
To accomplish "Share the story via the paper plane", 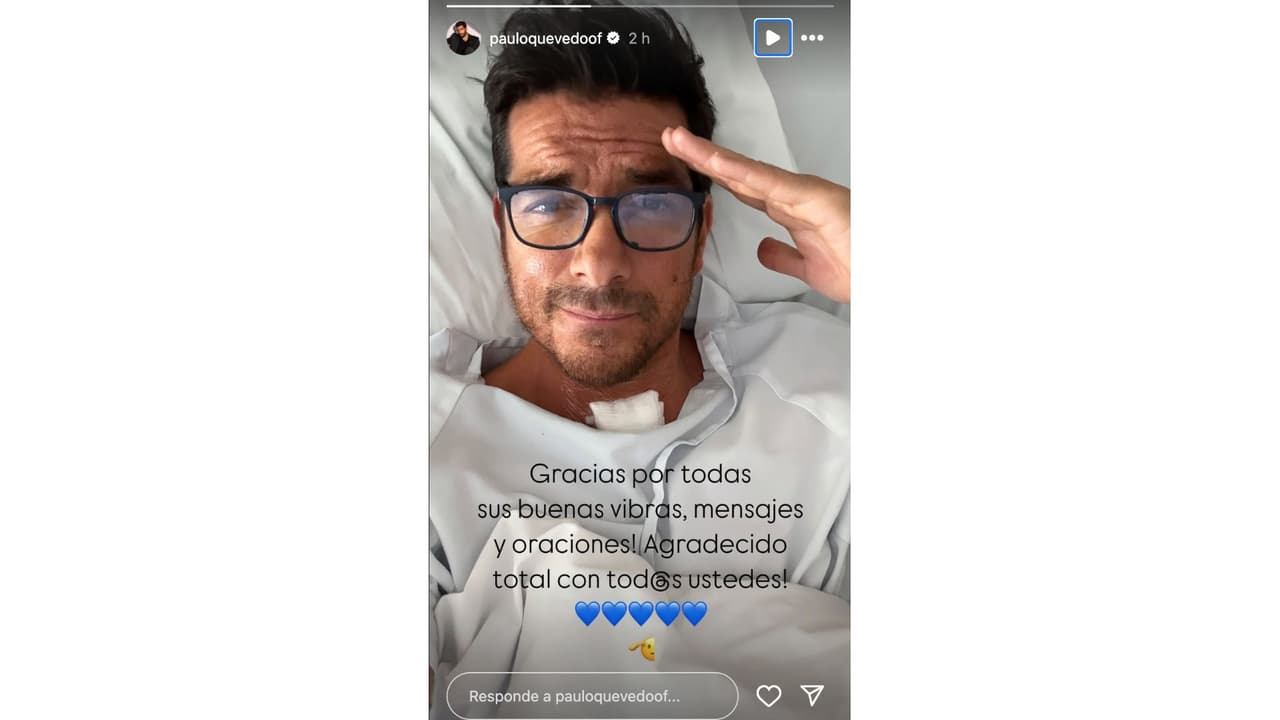I will tap(812, 696).
